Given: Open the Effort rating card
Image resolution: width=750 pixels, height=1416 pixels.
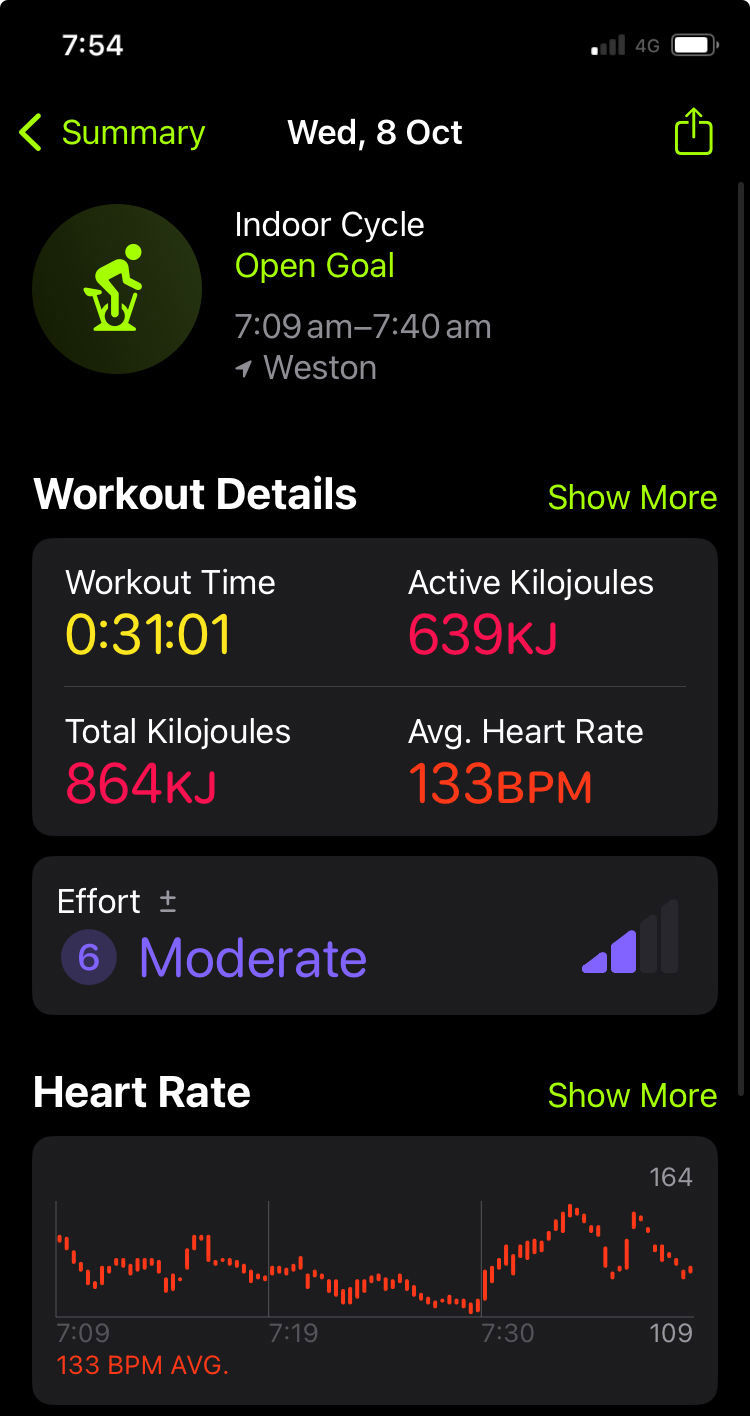Looking at the screenshot, I should tap(374, 935).
